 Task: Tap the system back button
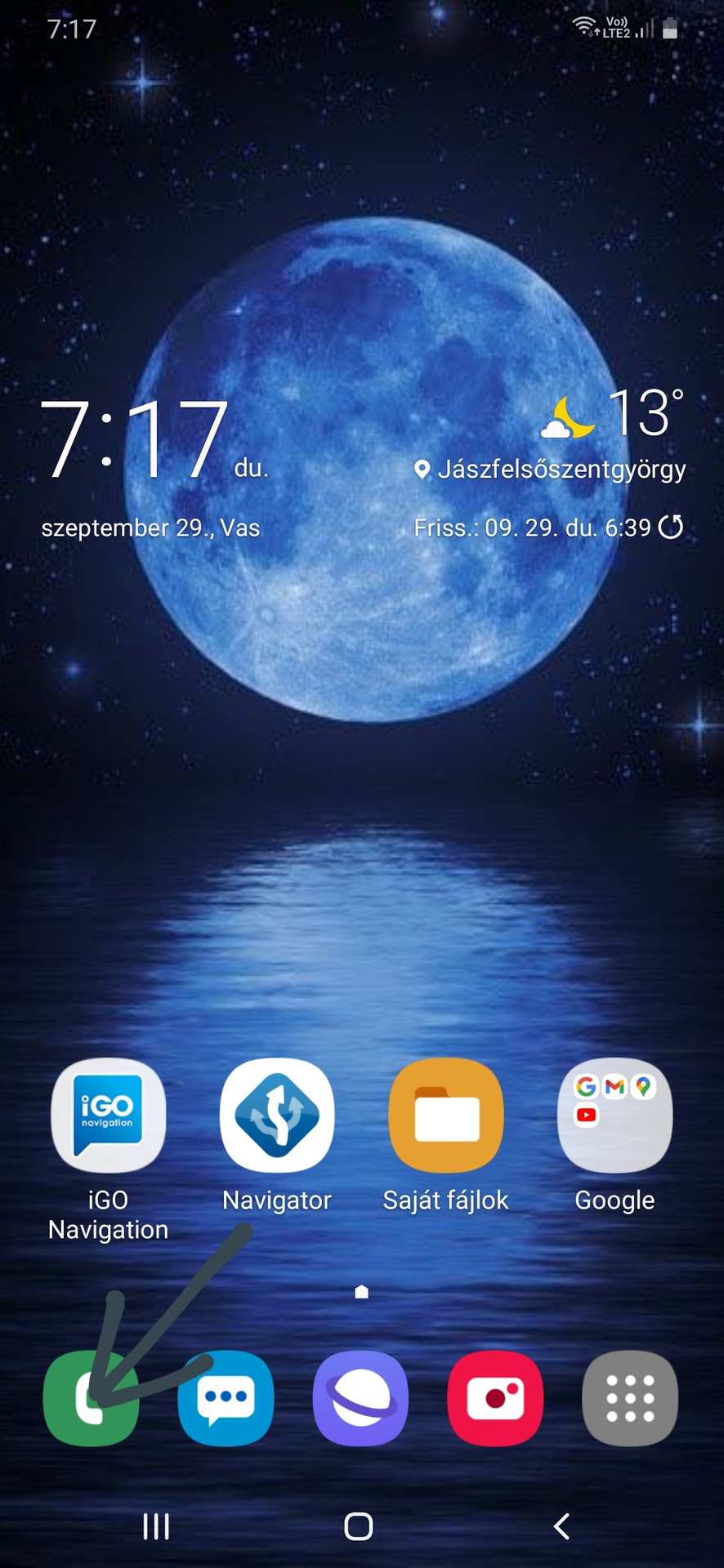click(x=561, y=1526)
